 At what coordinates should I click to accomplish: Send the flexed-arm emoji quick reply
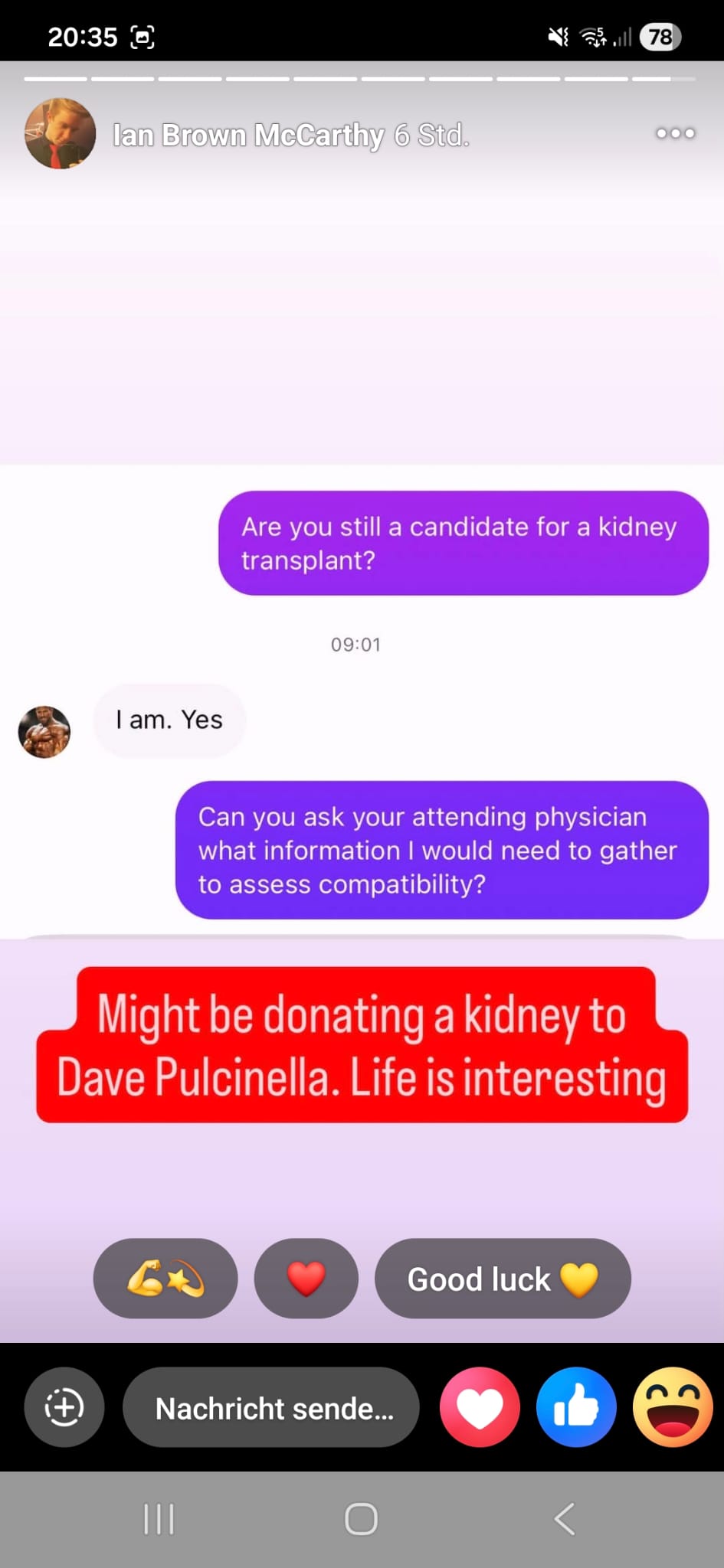point(165,1278)
